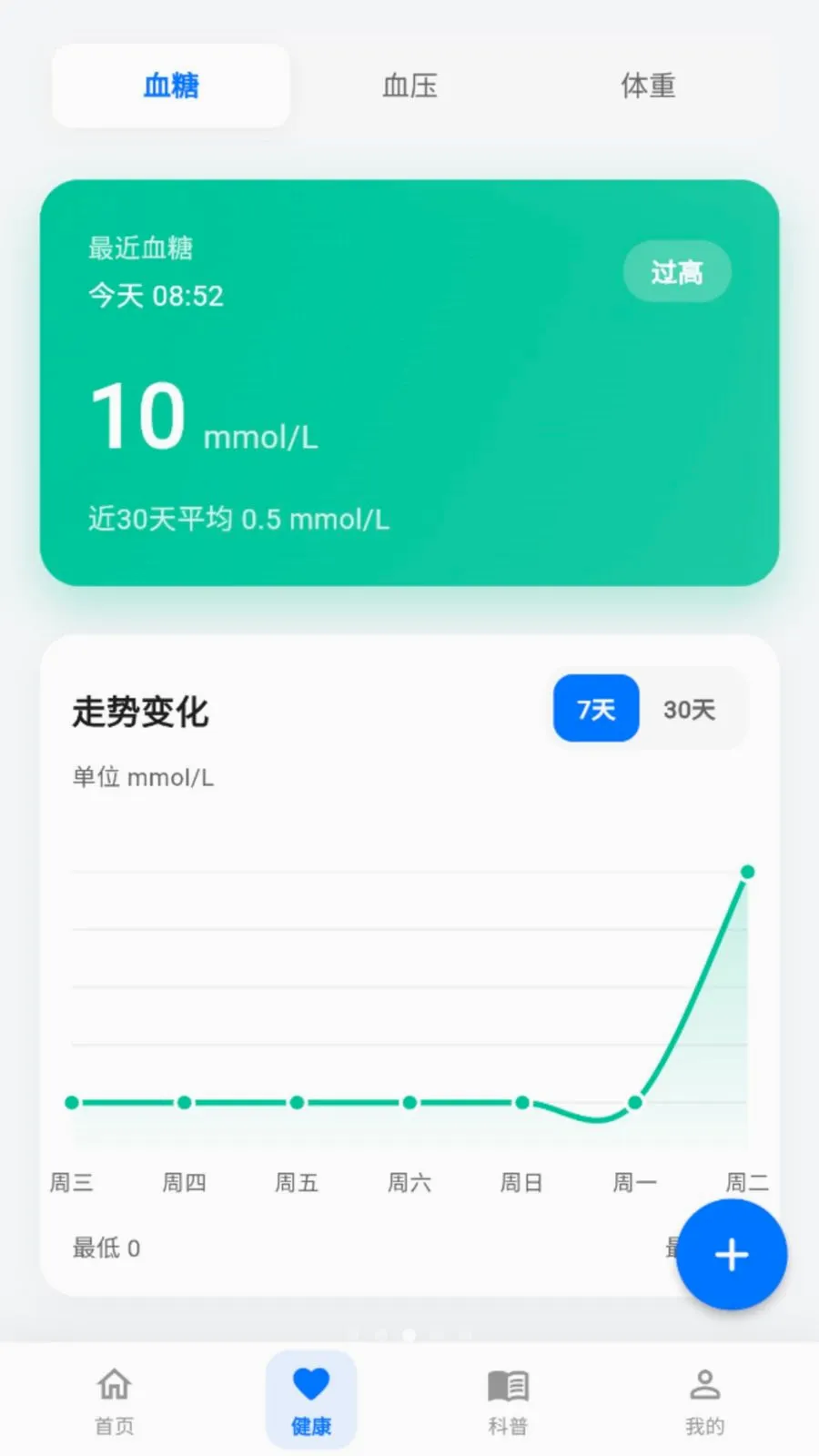Screen dimensions: 819x1456
Task: Open the 最近血糖 reading card
Action: 409,382
